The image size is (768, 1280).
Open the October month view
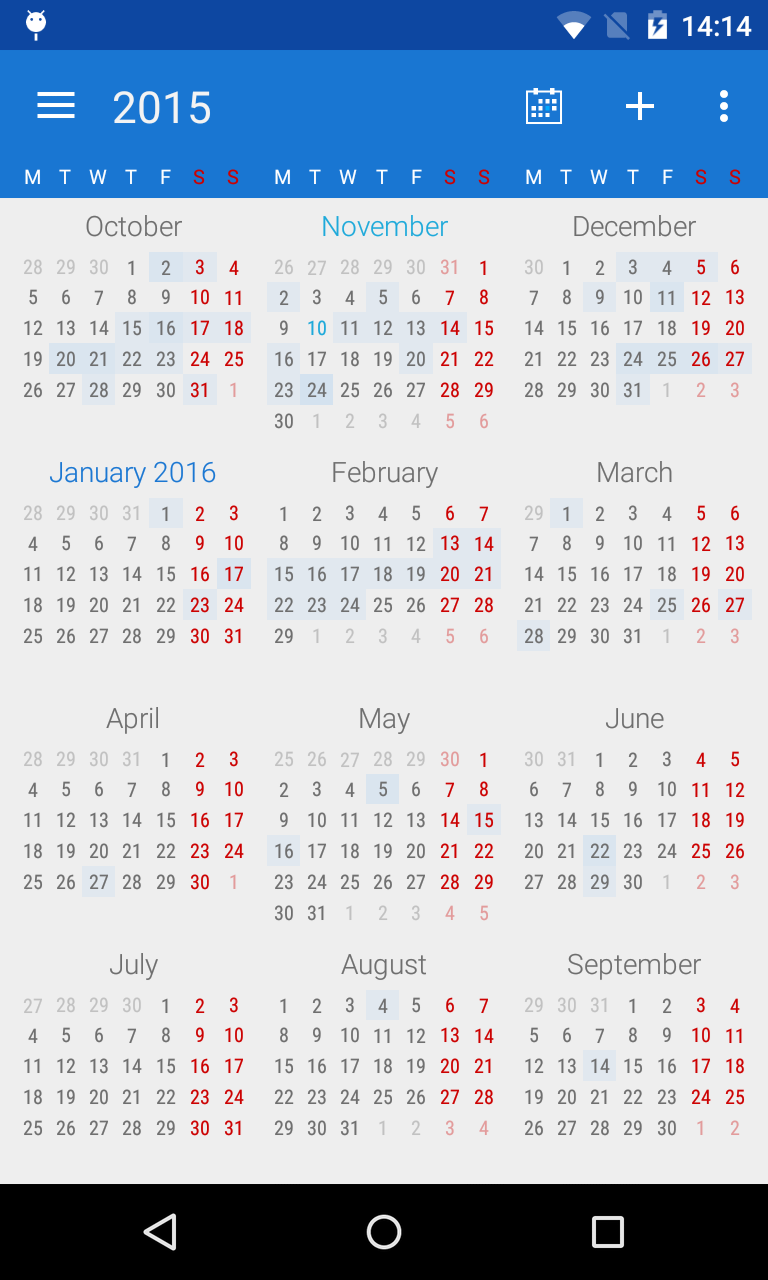point(134,227)
